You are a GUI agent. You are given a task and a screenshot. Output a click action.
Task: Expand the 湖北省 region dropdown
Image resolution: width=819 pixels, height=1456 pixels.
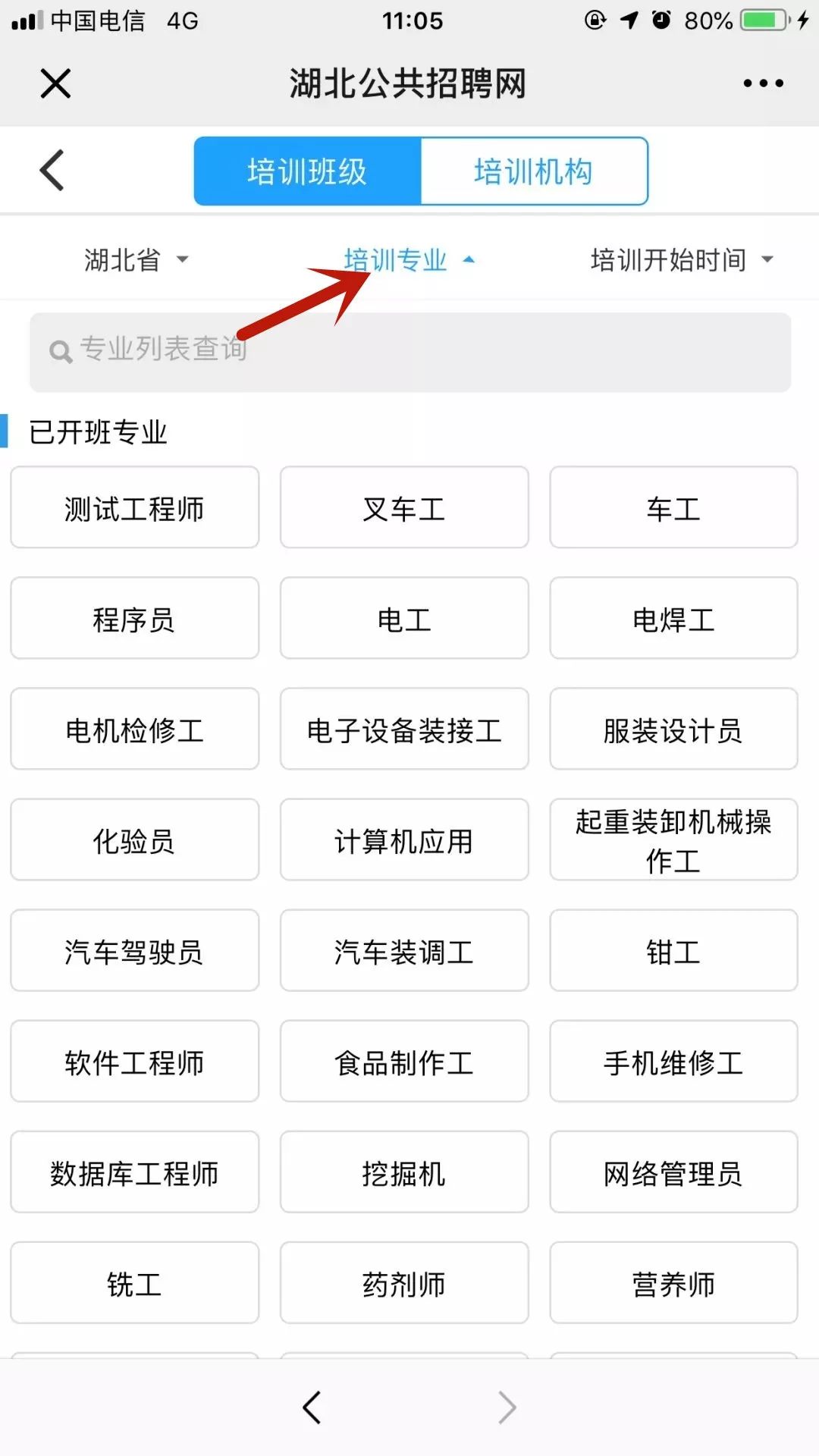136,260
